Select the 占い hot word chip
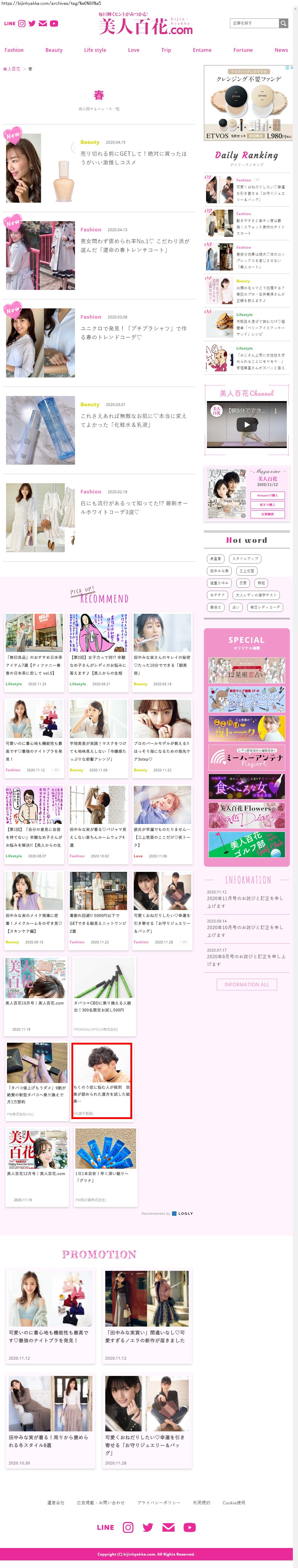Screen dimensions: 298x1568 (x=235, y=607)
